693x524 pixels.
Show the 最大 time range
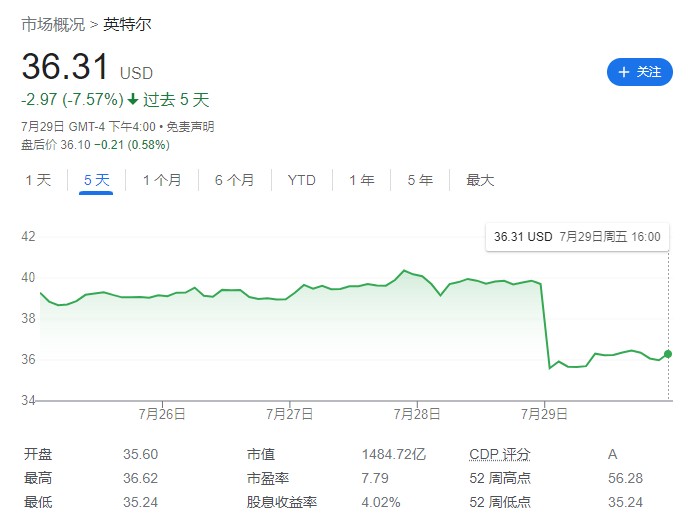(480, 180)
